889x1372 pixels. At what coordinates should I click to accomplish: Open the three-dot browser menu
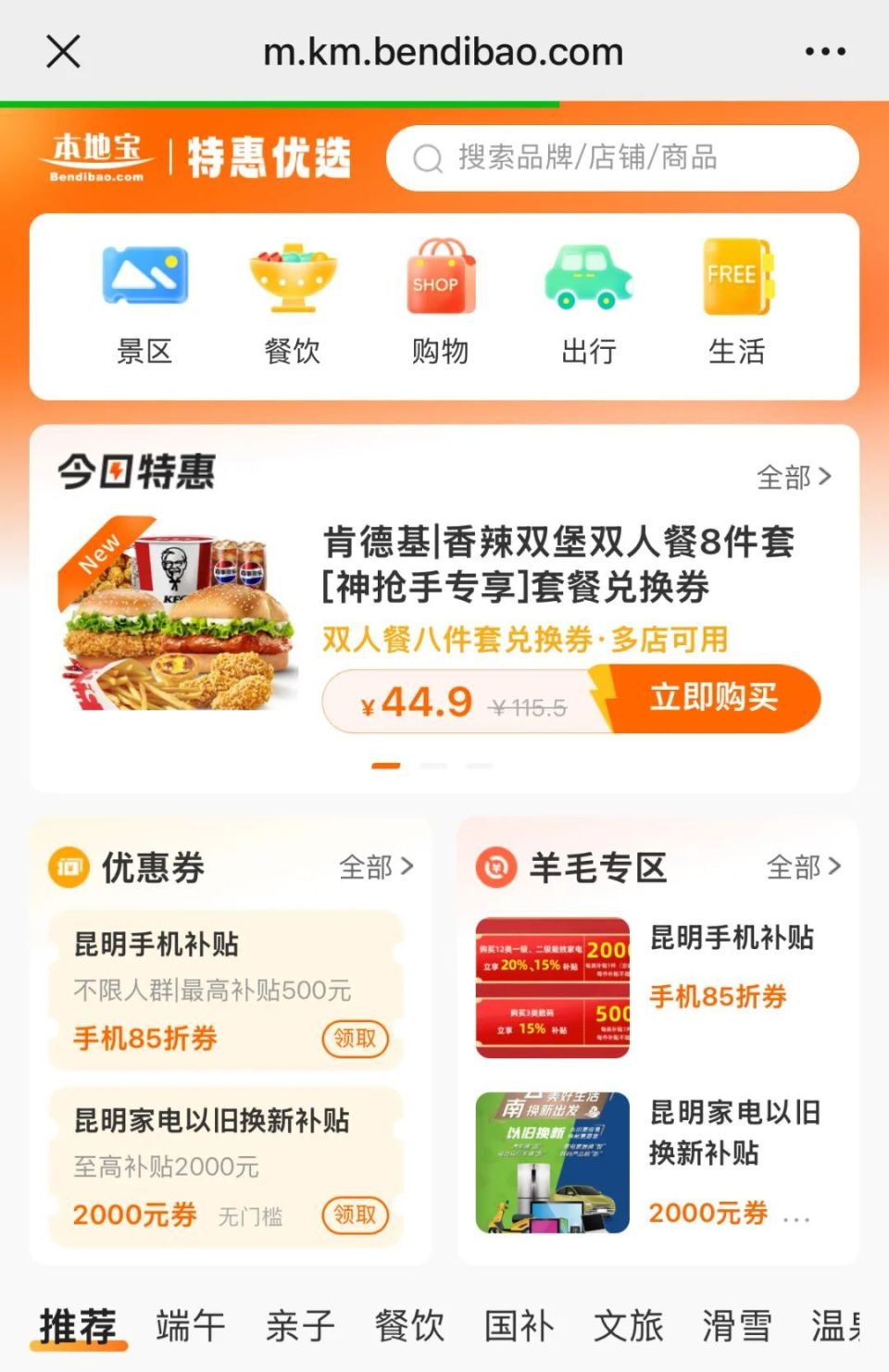(824, 51)
